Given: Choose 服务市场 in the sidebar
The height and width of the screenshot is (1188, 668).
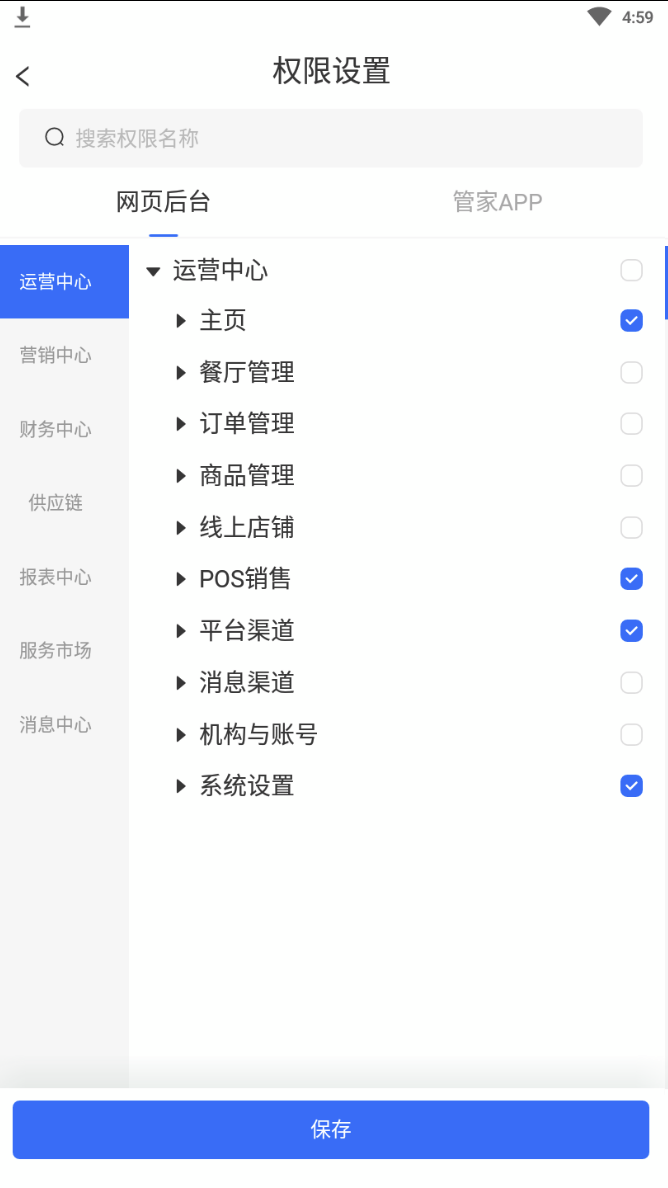Looking at the screenshot, I should [x=56, y=650].
